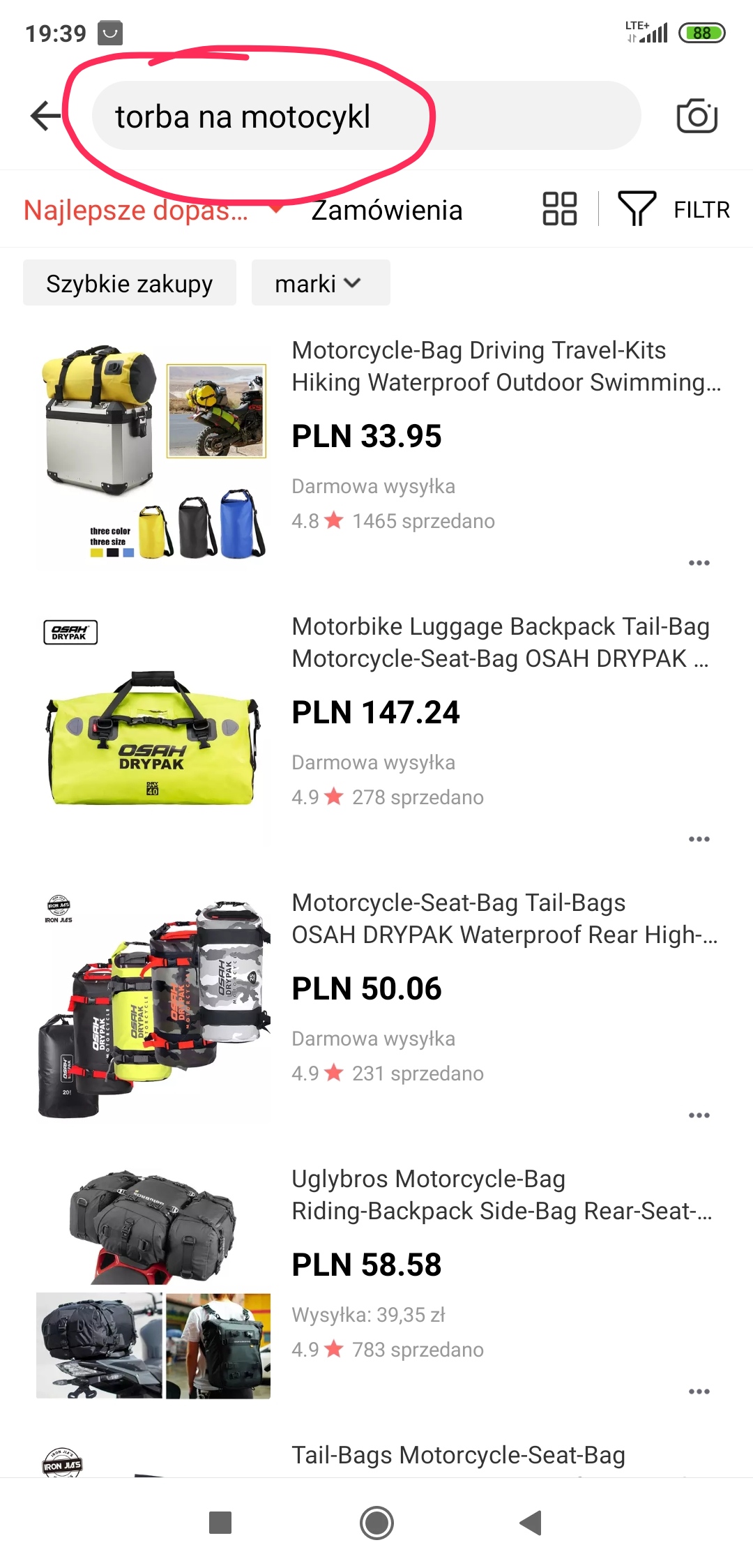Open more options for Uglybros item

point(699,1391)
